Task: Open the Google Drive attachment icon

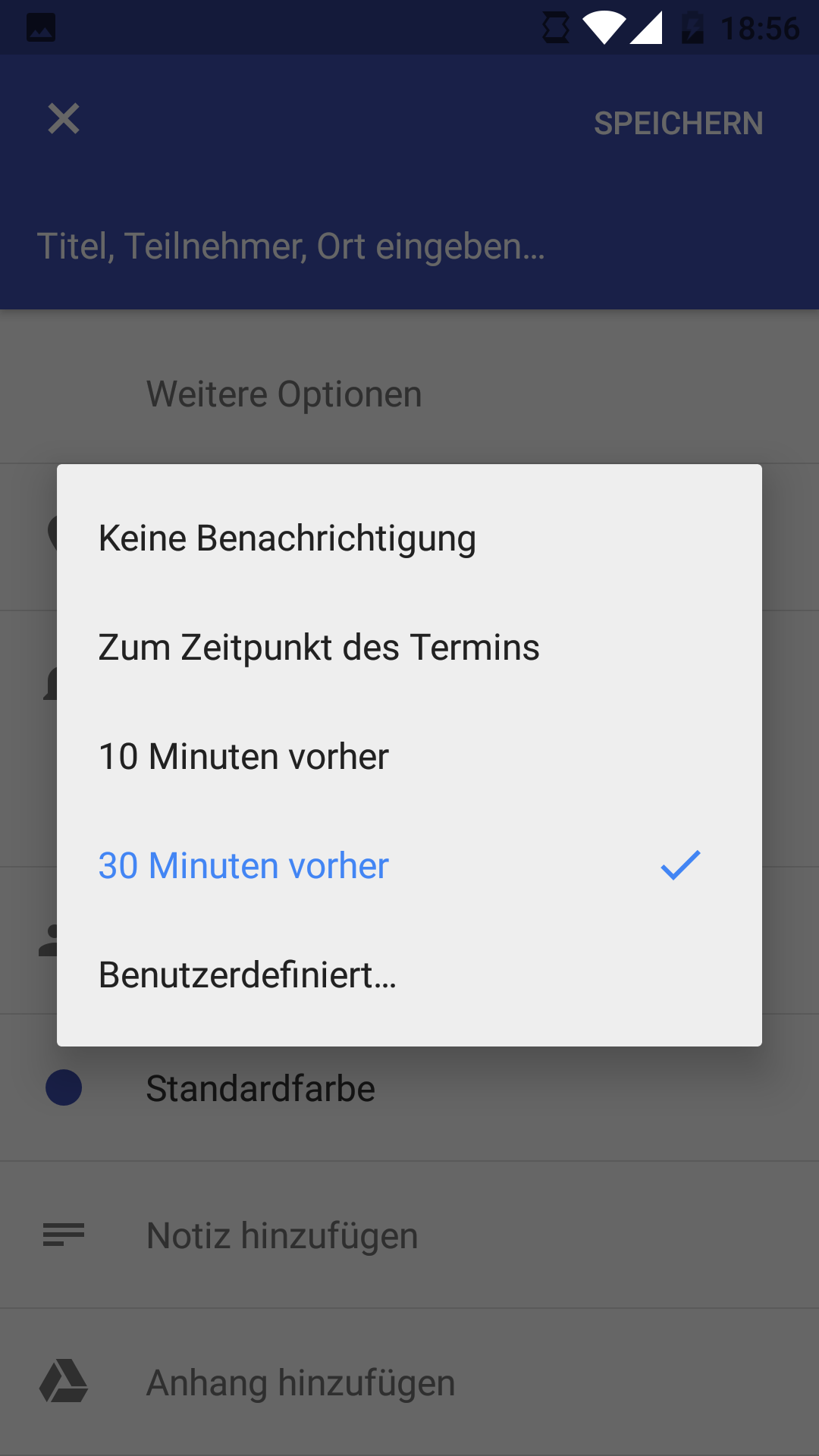Action: tap(64, 1382)
